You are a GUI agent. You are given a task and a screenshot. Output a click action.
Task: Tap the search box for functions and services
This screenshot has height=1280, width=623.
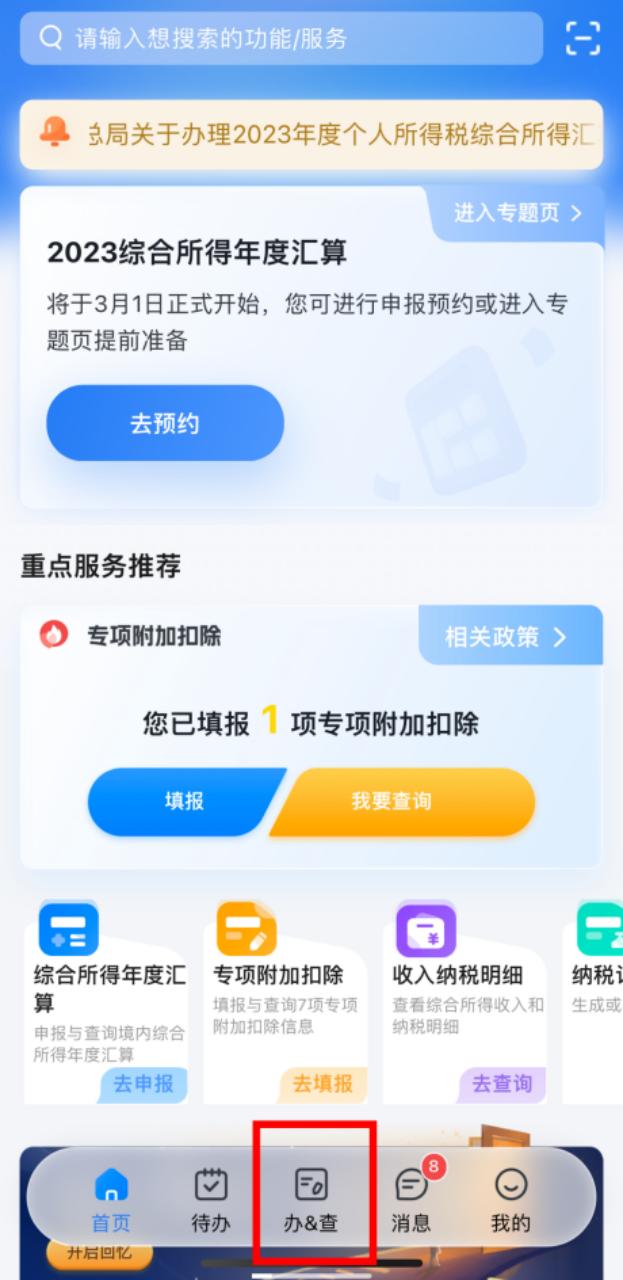[x=280, y=39]
